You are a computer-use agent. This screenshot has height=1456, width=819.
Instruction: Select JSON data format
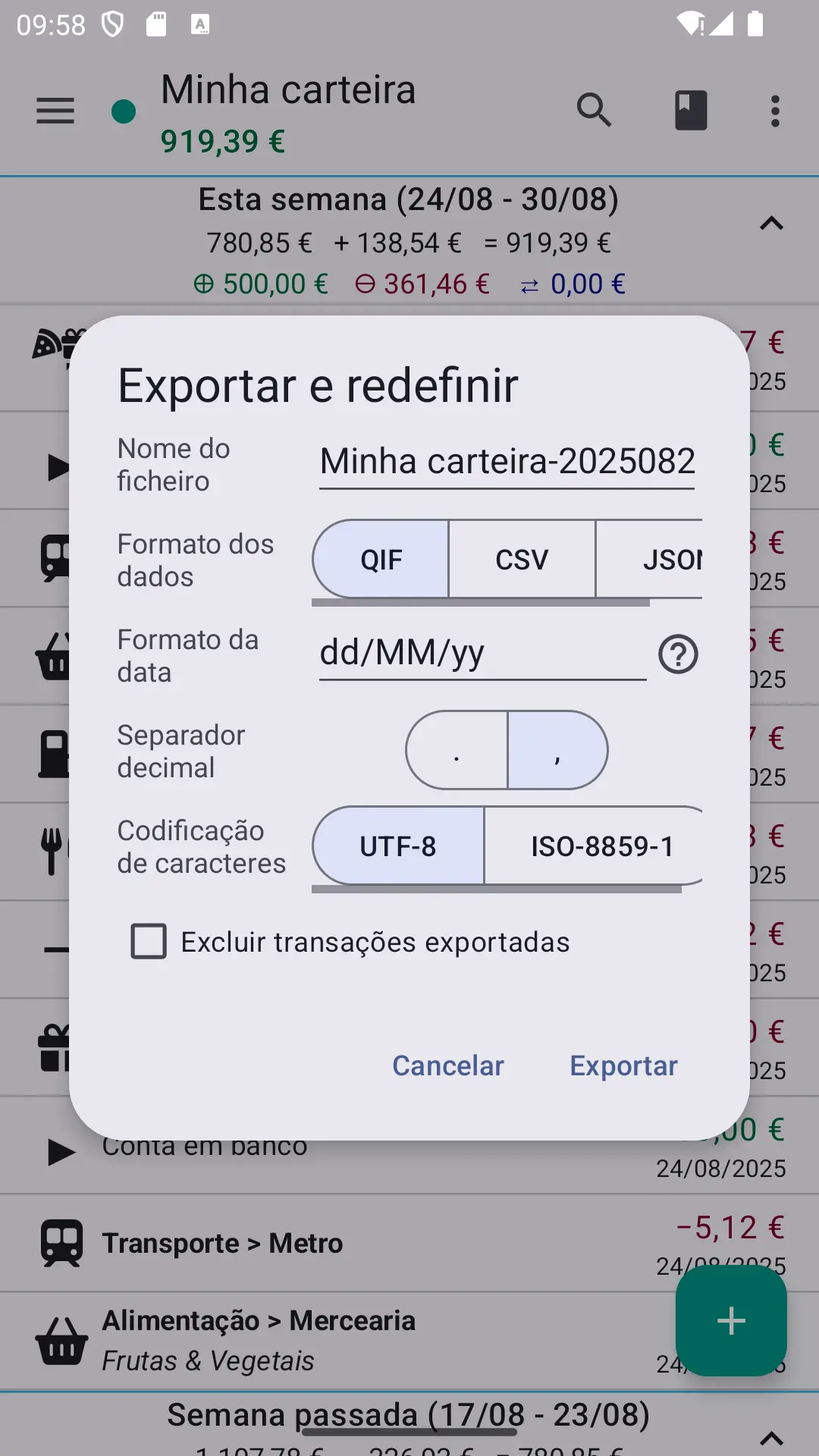[x=650, y=560]
